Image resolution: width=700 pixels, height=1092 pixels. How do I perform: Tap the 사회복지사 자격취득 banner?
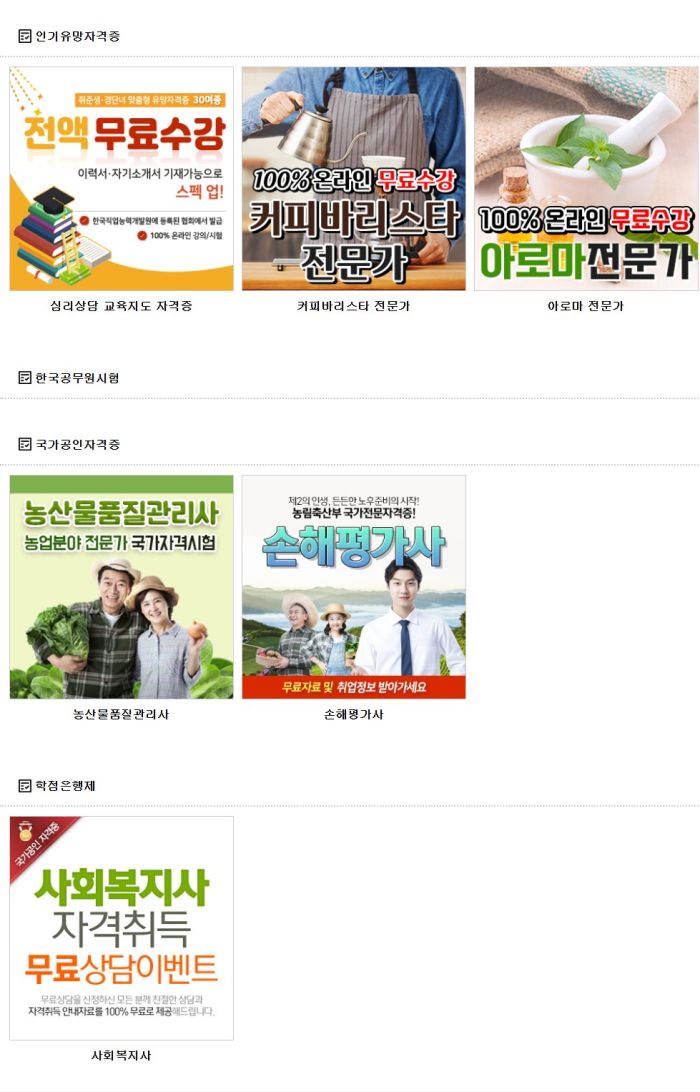(121, 928)
